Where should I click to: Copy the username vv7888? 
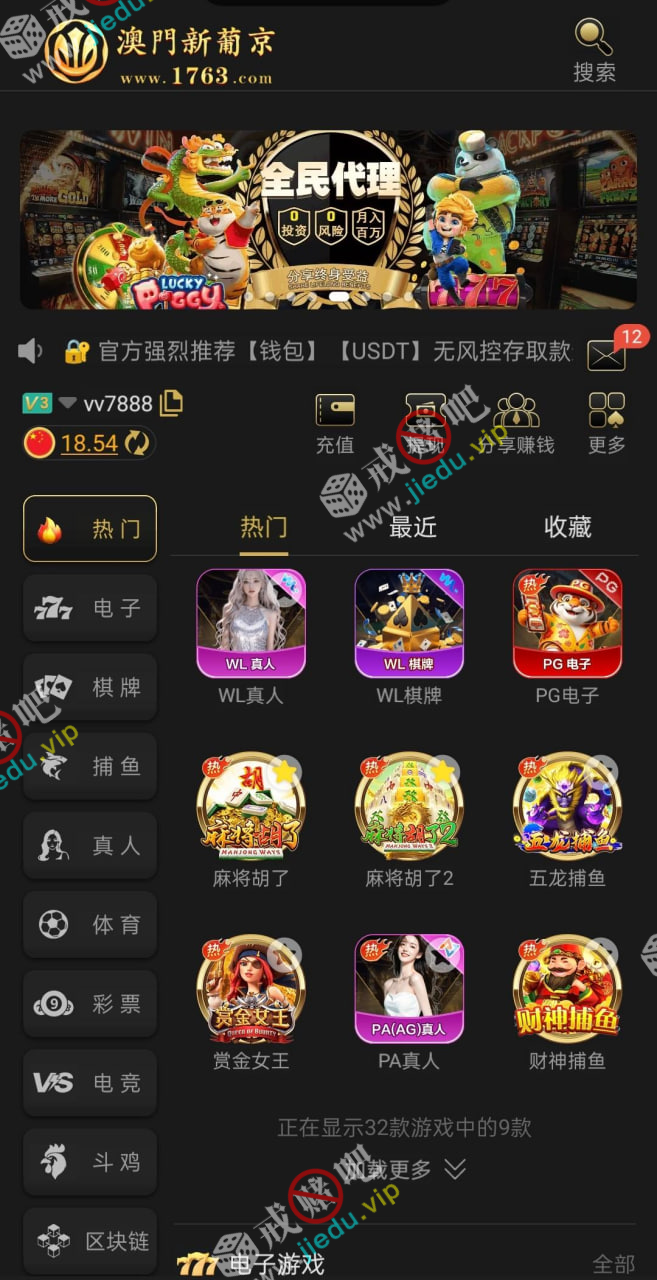[x=171, y=403]
